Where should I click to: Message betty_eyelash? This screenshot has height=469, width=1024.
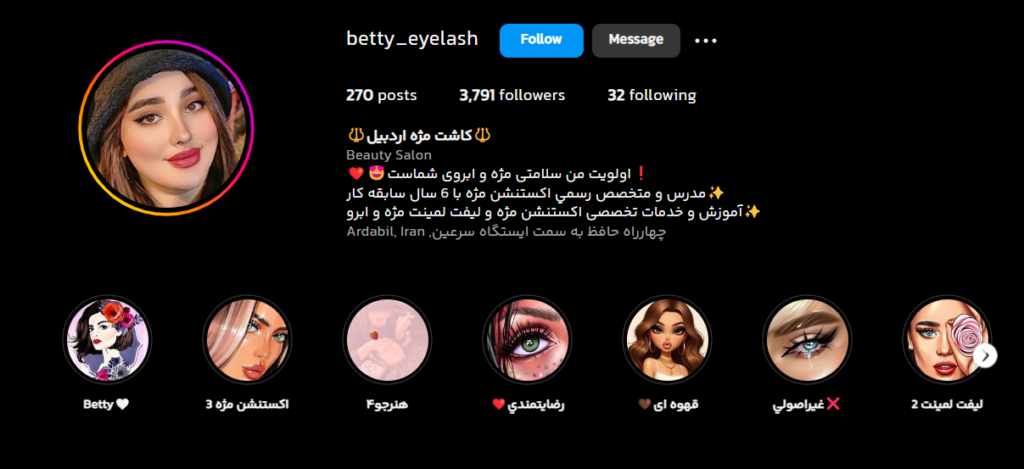click(636, 40)
